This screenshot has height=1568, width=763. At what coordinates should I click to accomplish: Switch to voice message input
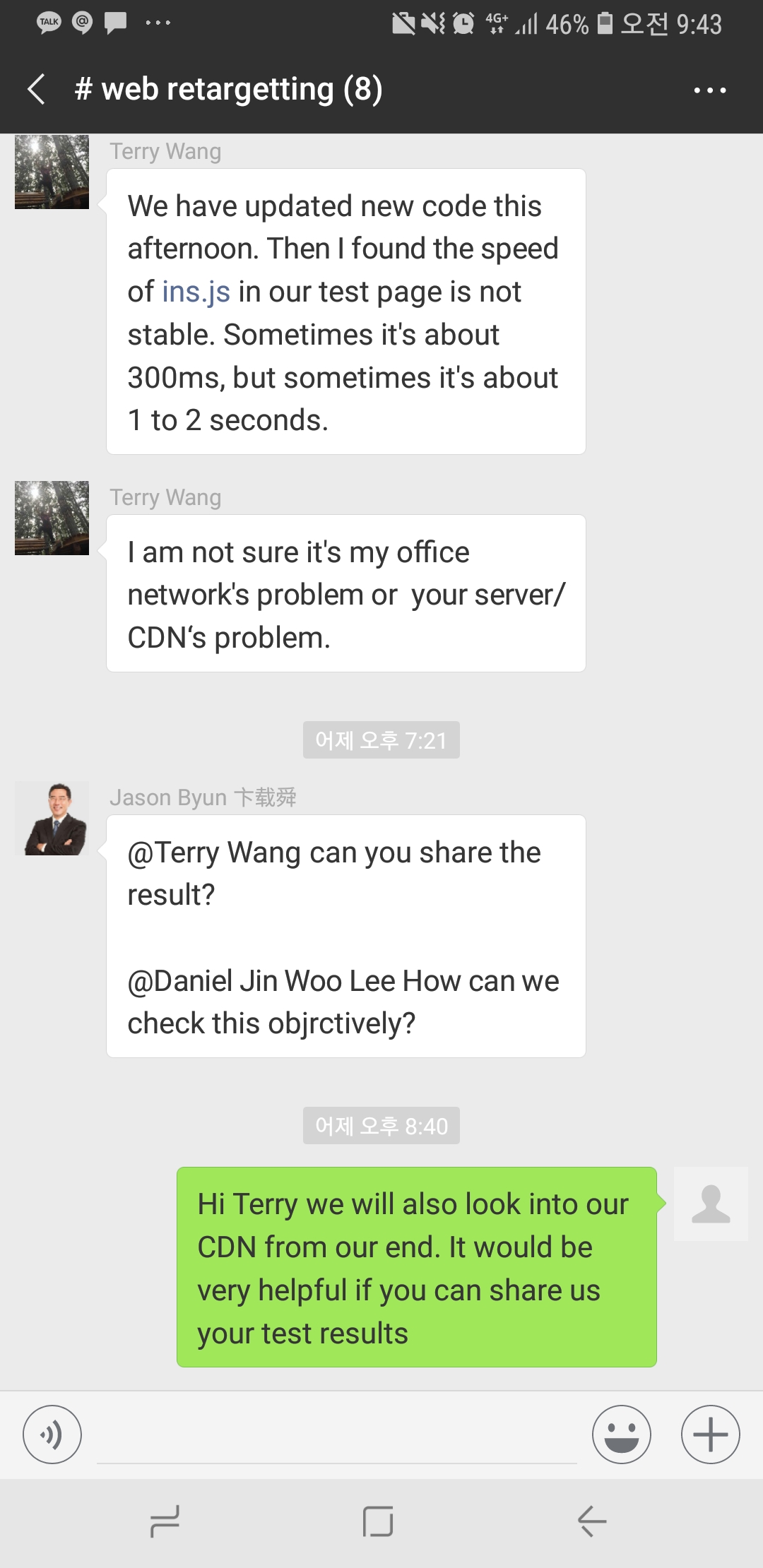tap(52, 1435)
